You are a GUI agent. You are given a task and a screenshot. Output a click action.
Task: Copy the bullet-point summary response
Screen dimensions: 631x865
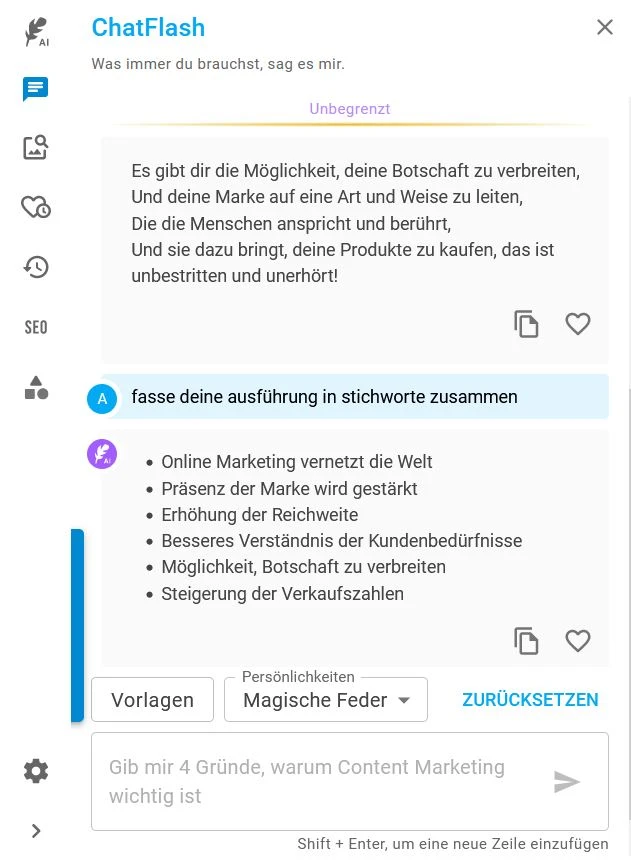pyautogui.click(x=526, y=641)
